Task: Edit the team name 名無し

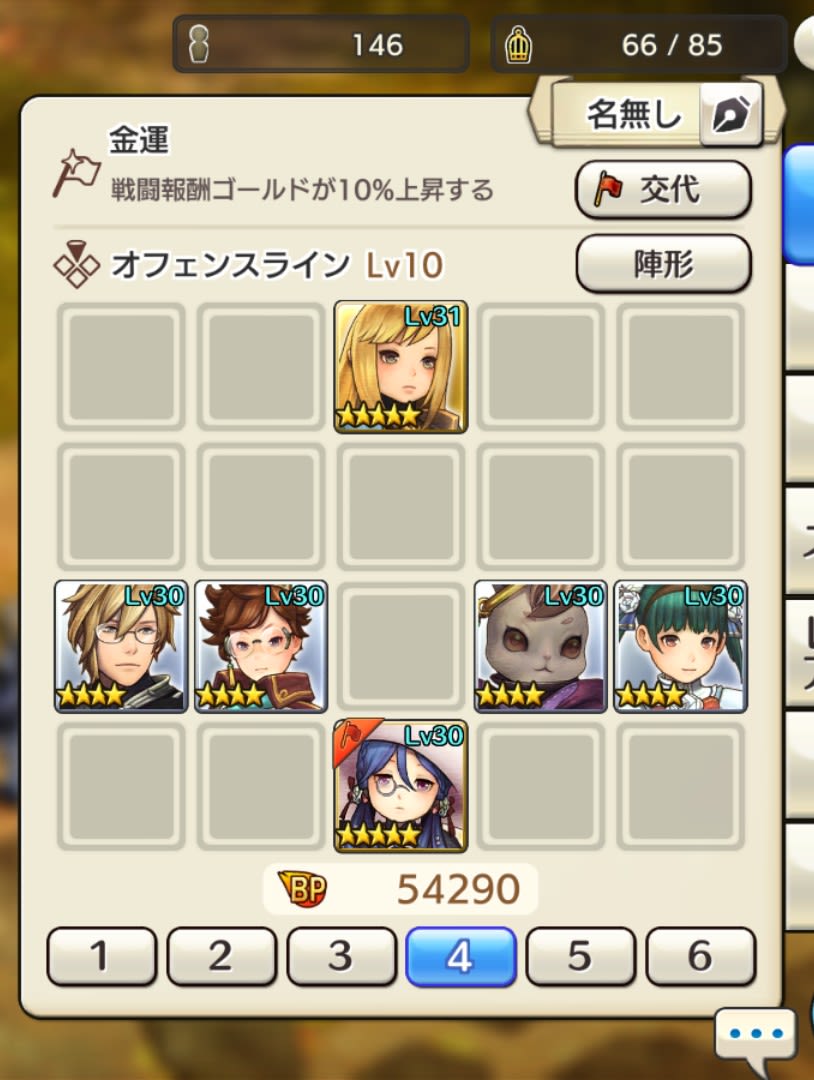Action: point(731,116)
